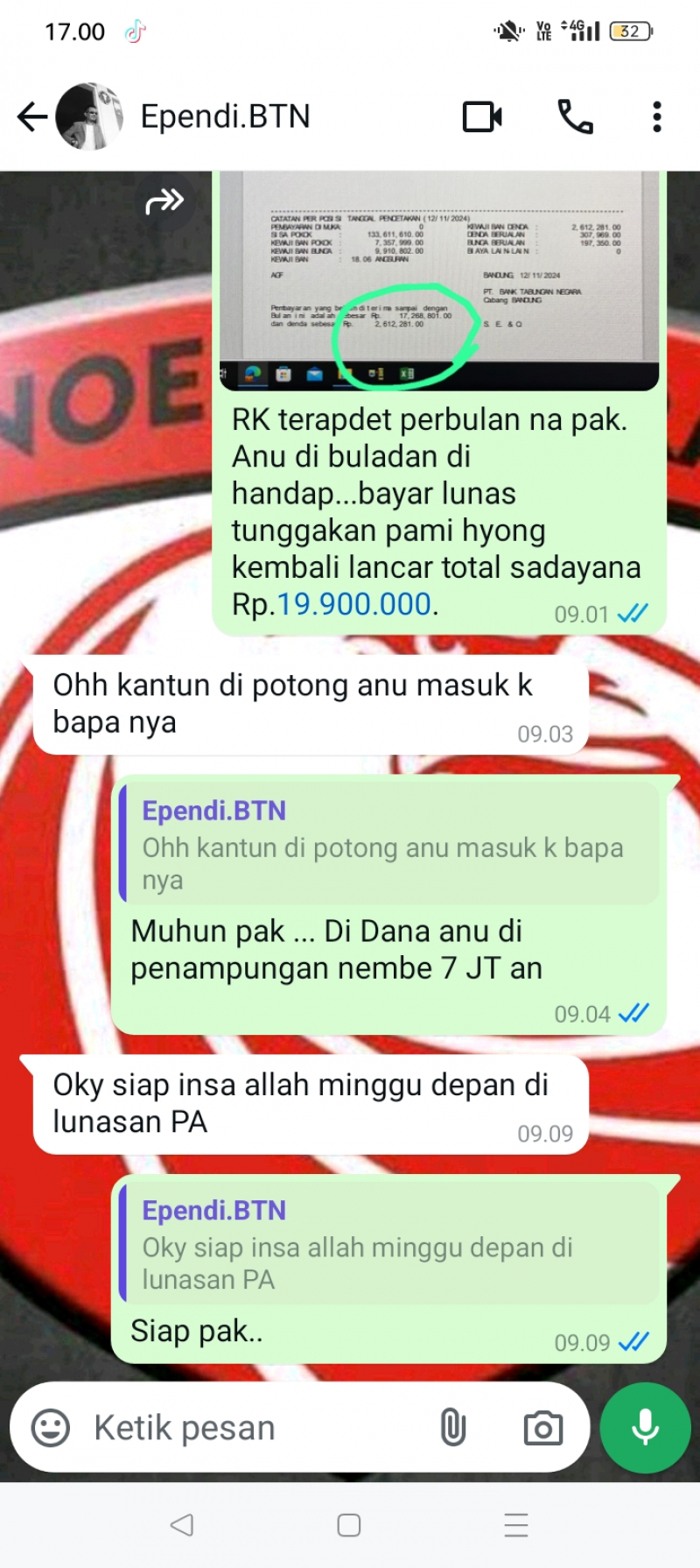
Task: Go back to the chat list
Action: [x=32, y=116]
